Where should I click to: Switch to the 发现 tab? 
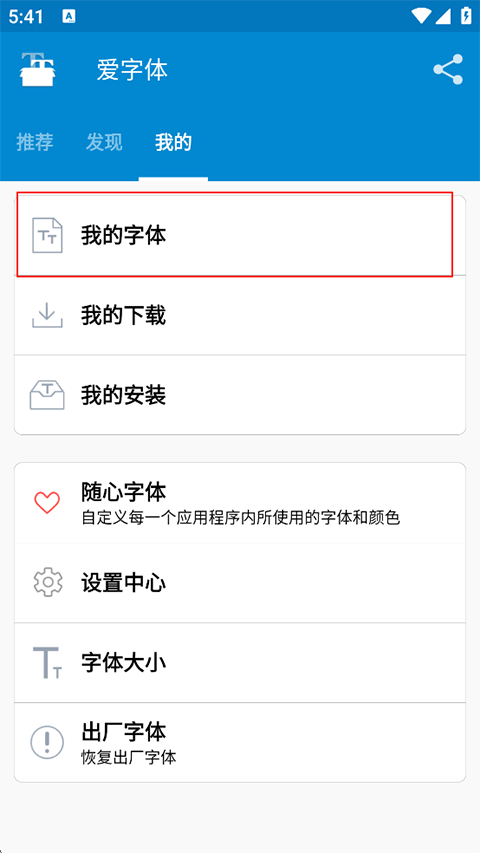104,143
